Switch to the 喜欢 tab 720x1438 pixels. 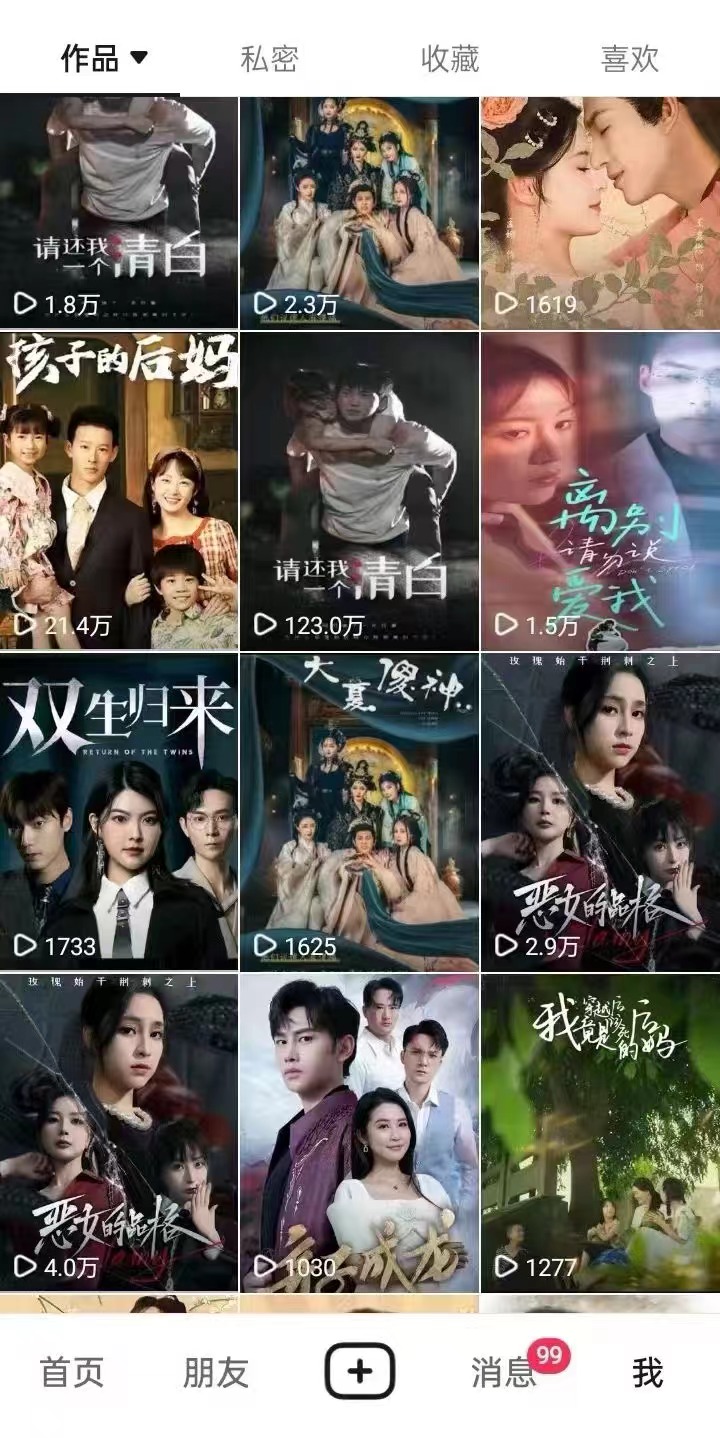tap(629, 58)
